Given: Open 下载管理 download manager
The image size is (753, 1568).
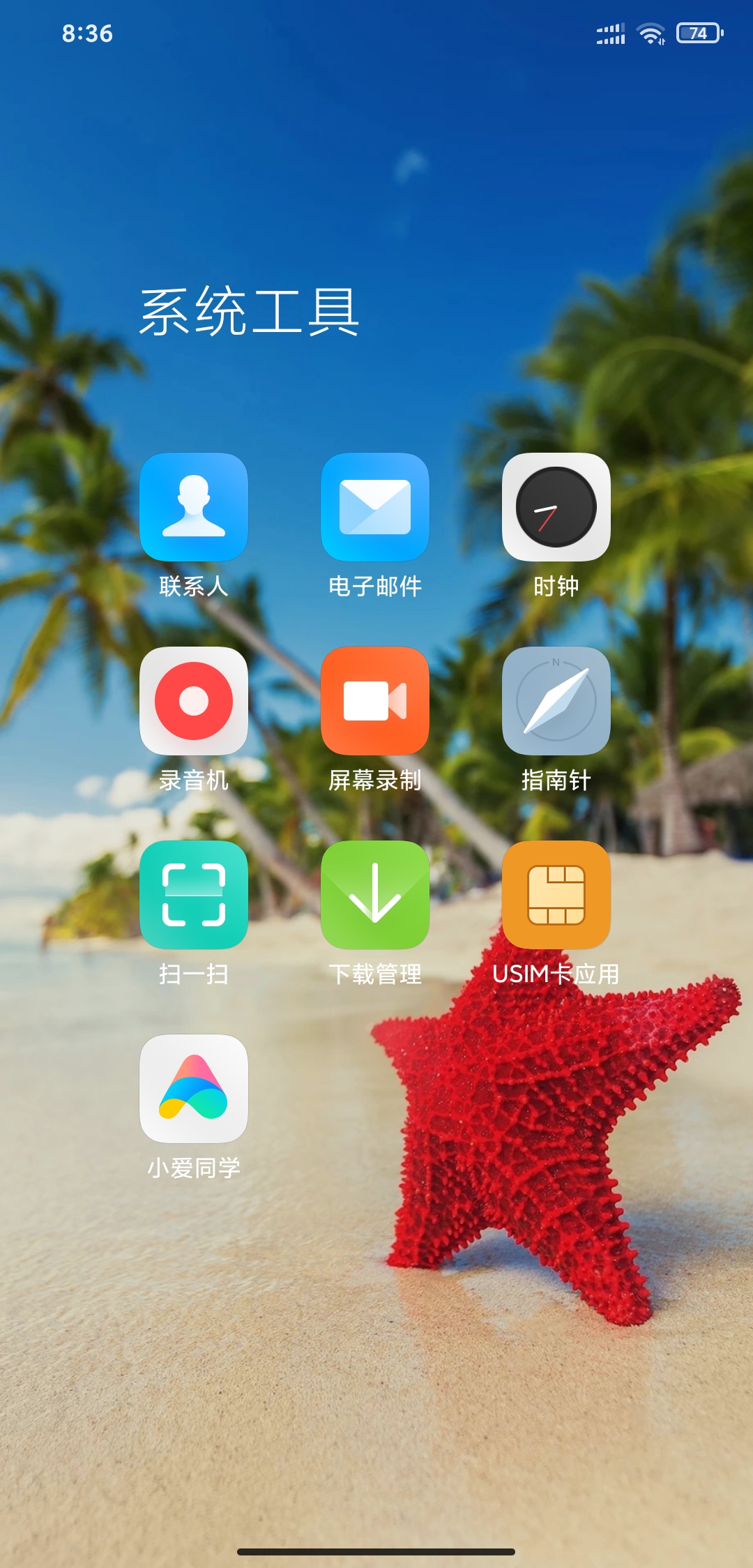Looking at the screenshot, I should (x=375, y=895).
